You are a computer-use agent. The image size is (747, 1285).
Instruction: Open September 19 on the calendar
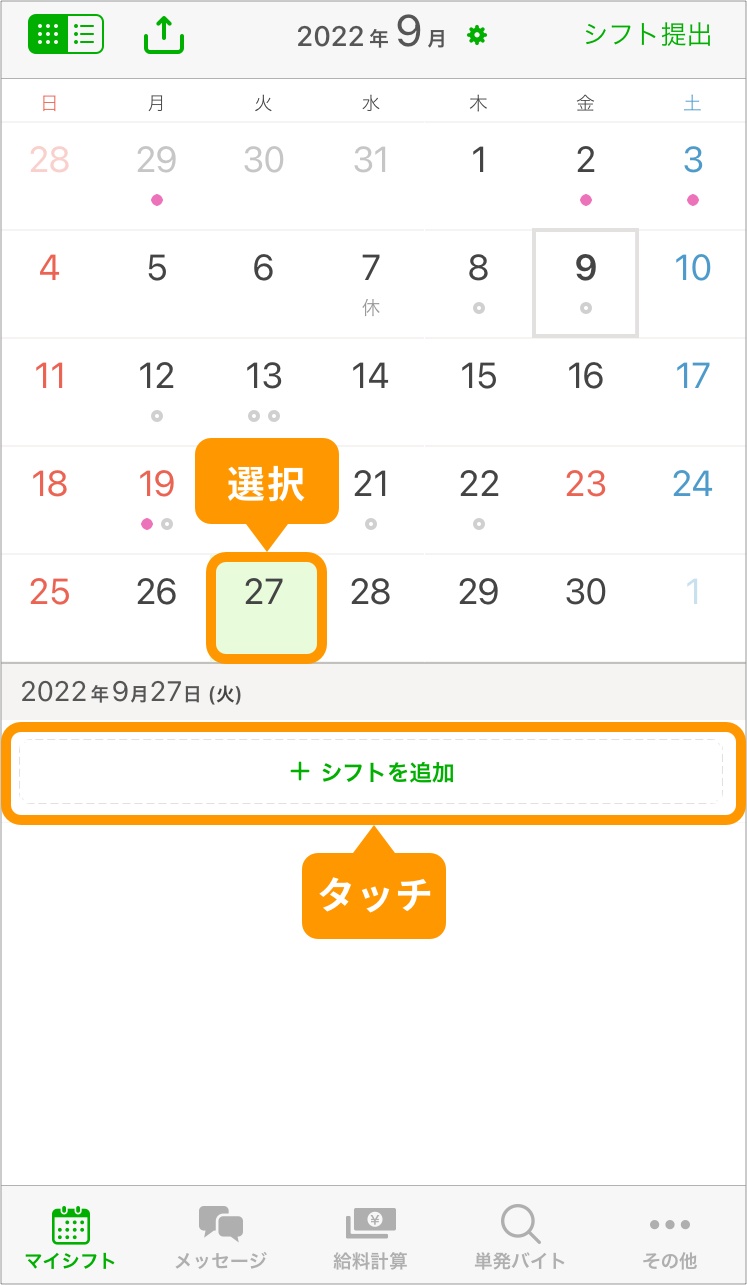coord(157,497)
